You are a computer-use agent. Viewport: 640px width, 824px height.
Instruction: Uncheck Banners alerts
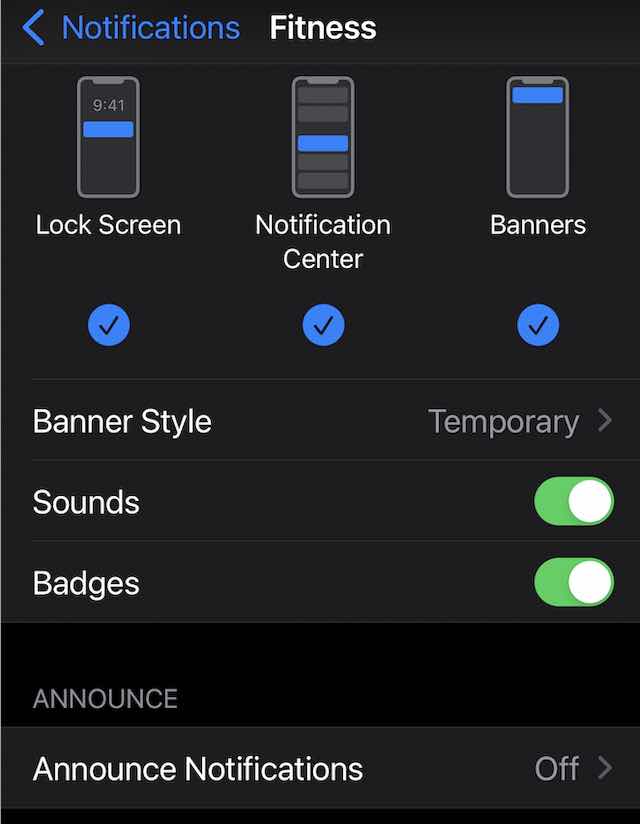click(538, 324)
